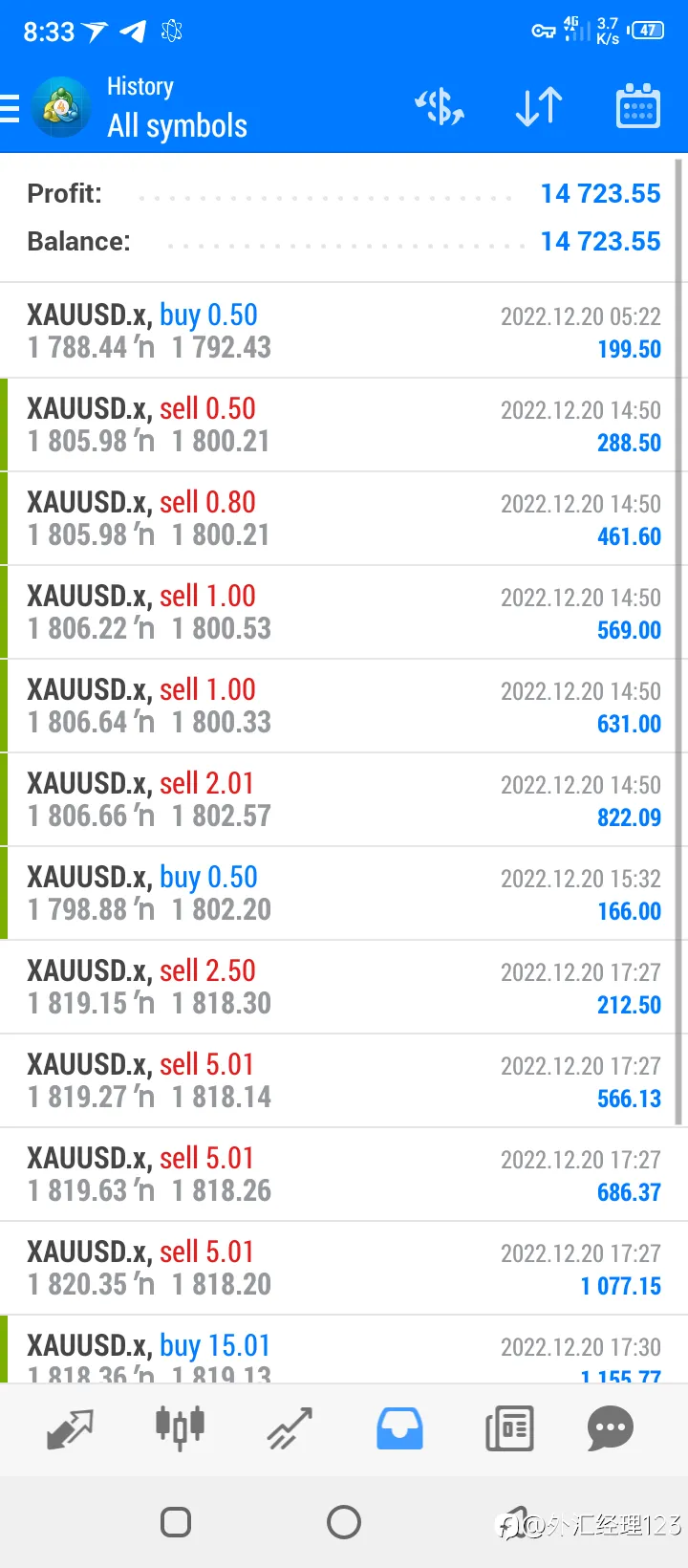The image size is (688, 1568).
Task: Expand the sell 0.80 trade with 461.60 profit
Action: click(344, 518)
